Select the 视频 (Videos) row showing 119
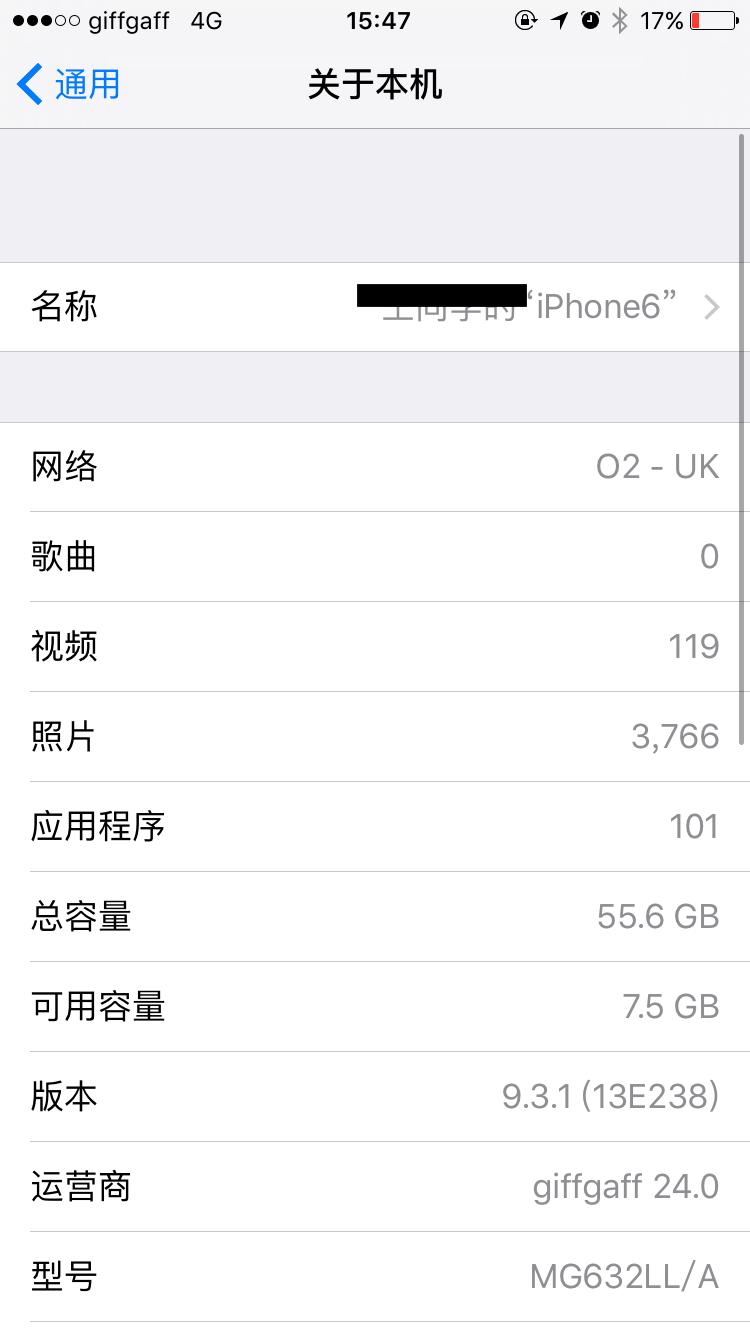Screen dimensions: 750x1334 pos(375,646)
